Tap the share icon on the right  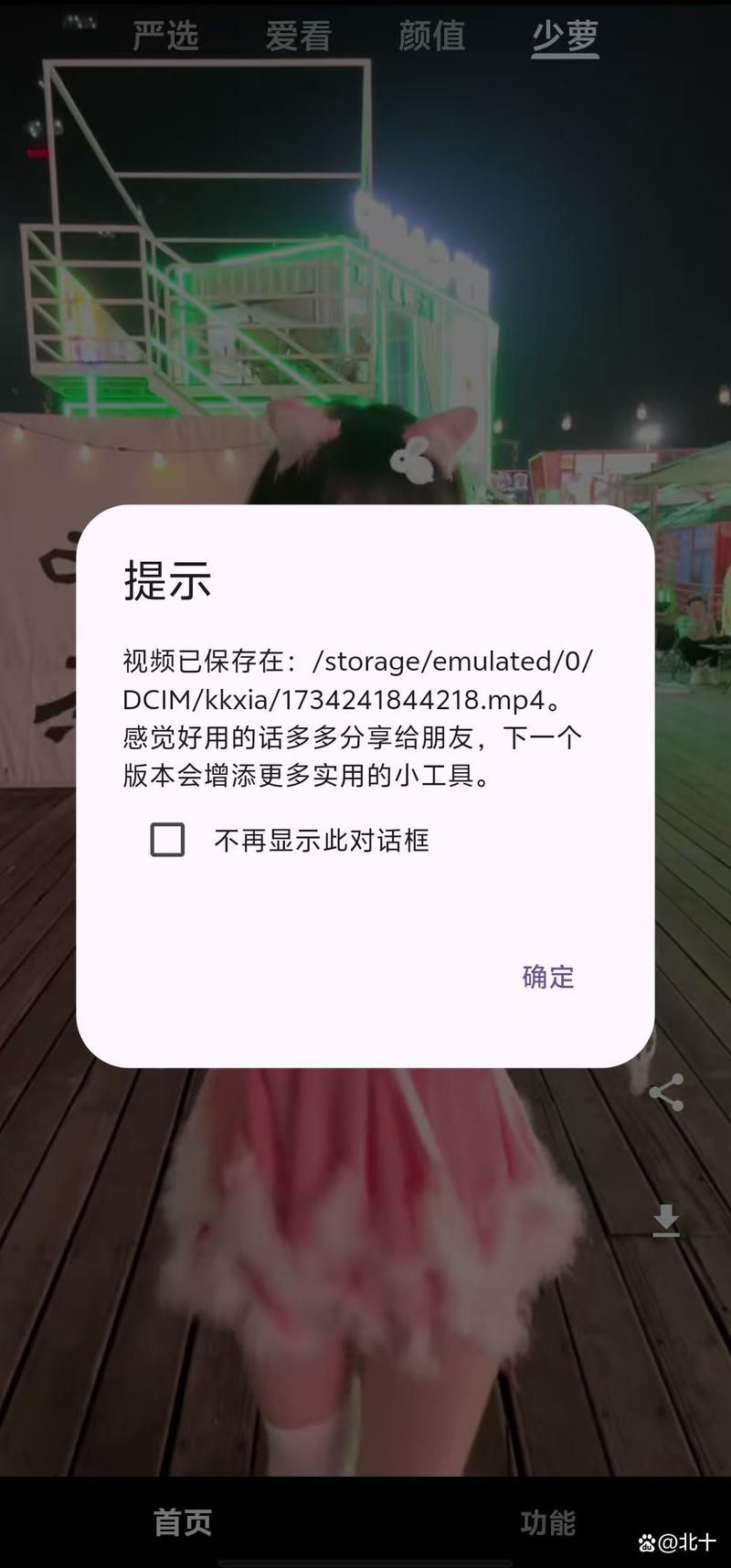point(666,1094)
